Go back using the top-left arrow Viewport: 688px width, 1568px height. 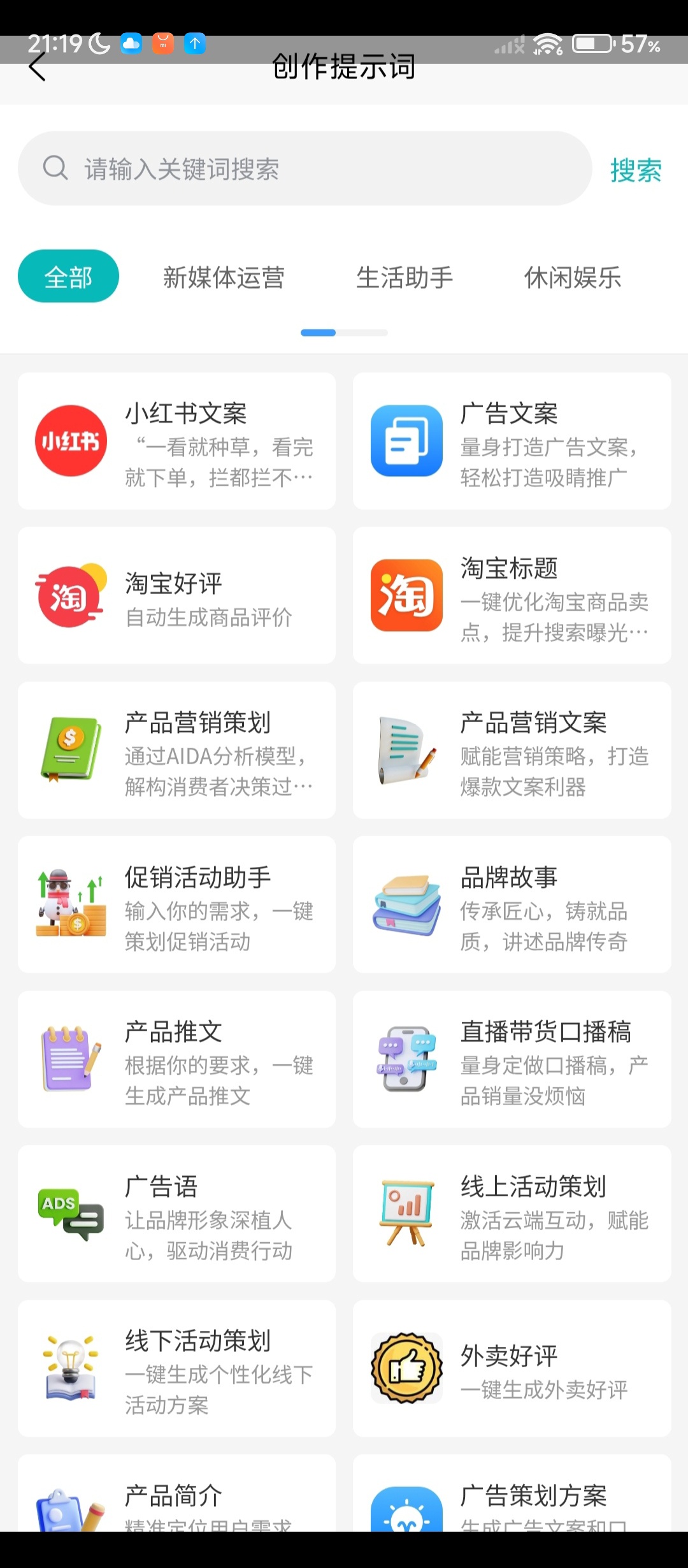click(x=37, y=67)
